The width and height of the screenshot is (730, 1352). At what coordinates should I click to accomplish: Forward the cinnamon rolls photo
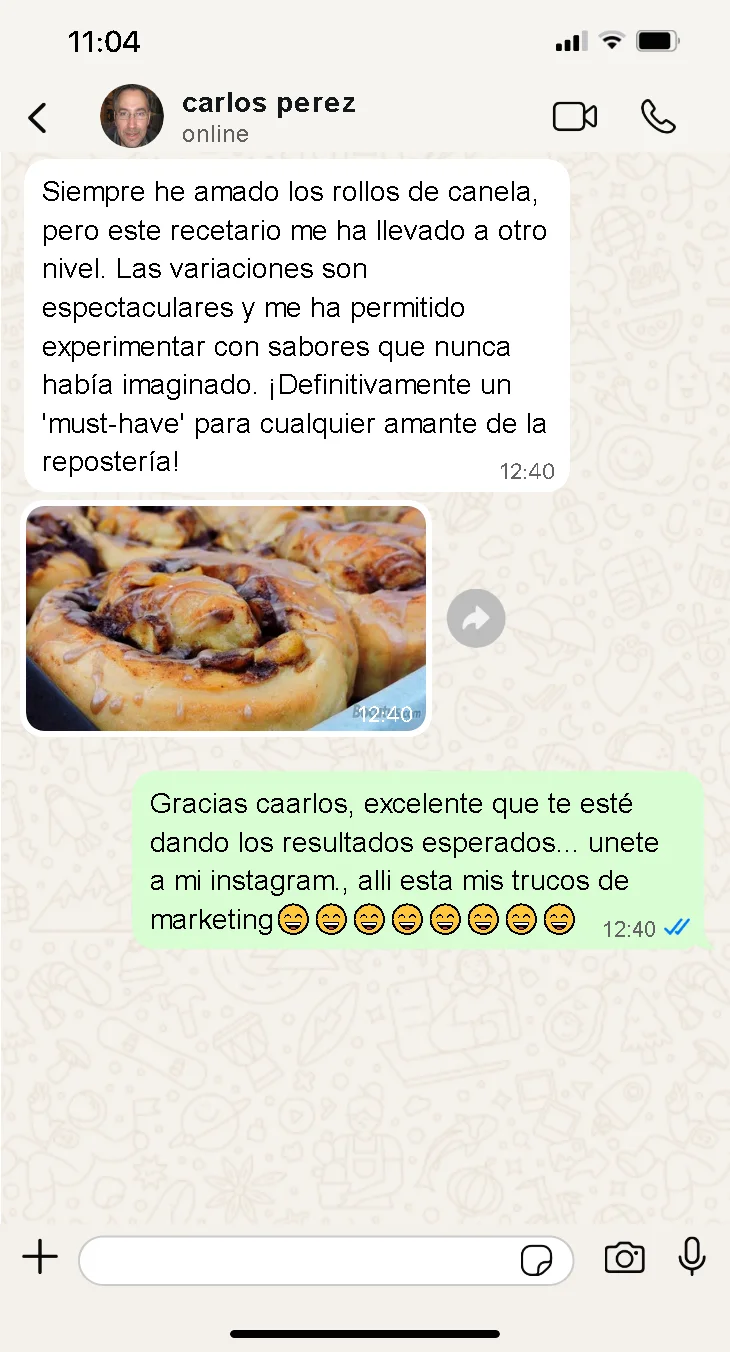pos(476,619)
